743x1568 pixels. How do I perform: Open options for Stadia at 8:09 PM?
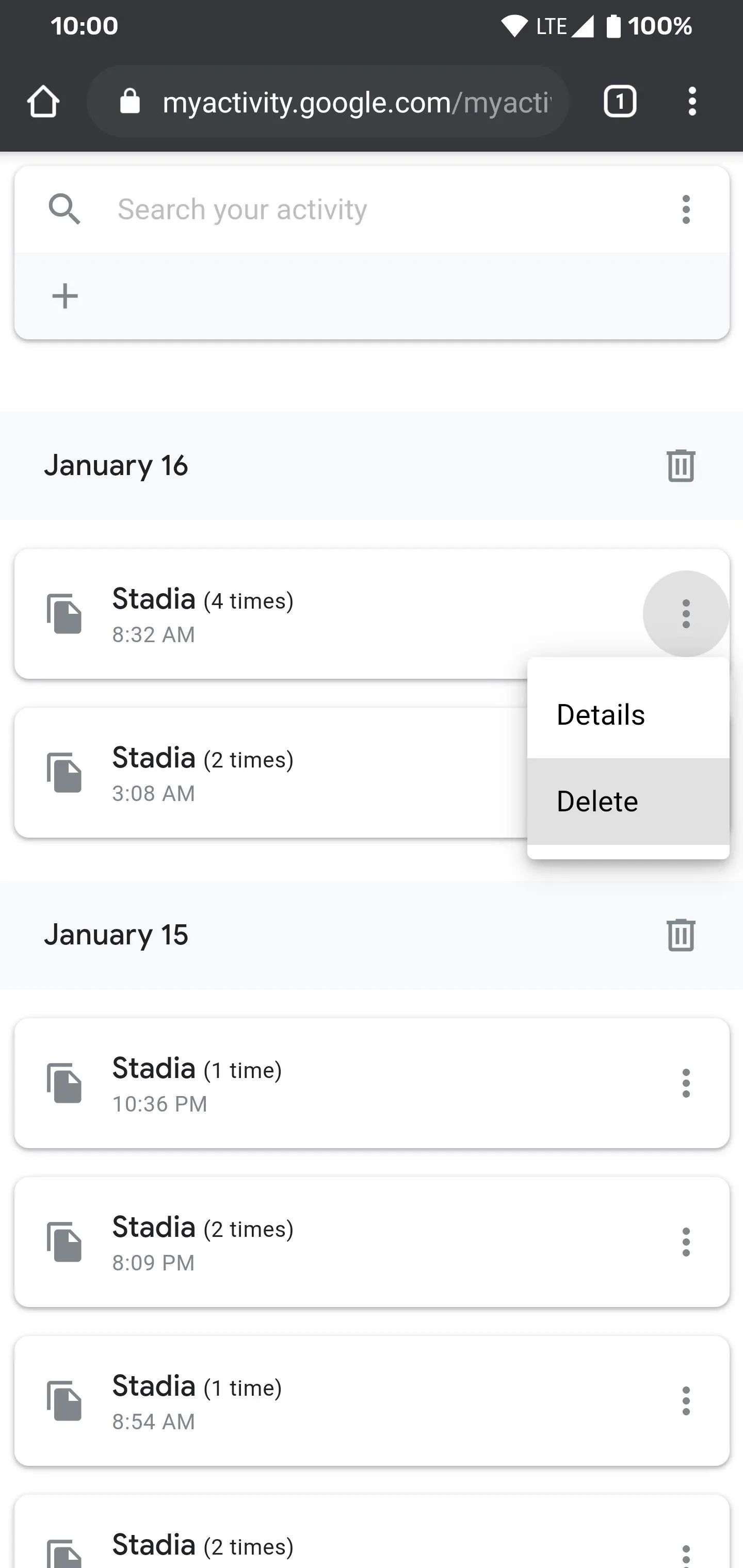pyautogui.click(x=686, y=1243)
